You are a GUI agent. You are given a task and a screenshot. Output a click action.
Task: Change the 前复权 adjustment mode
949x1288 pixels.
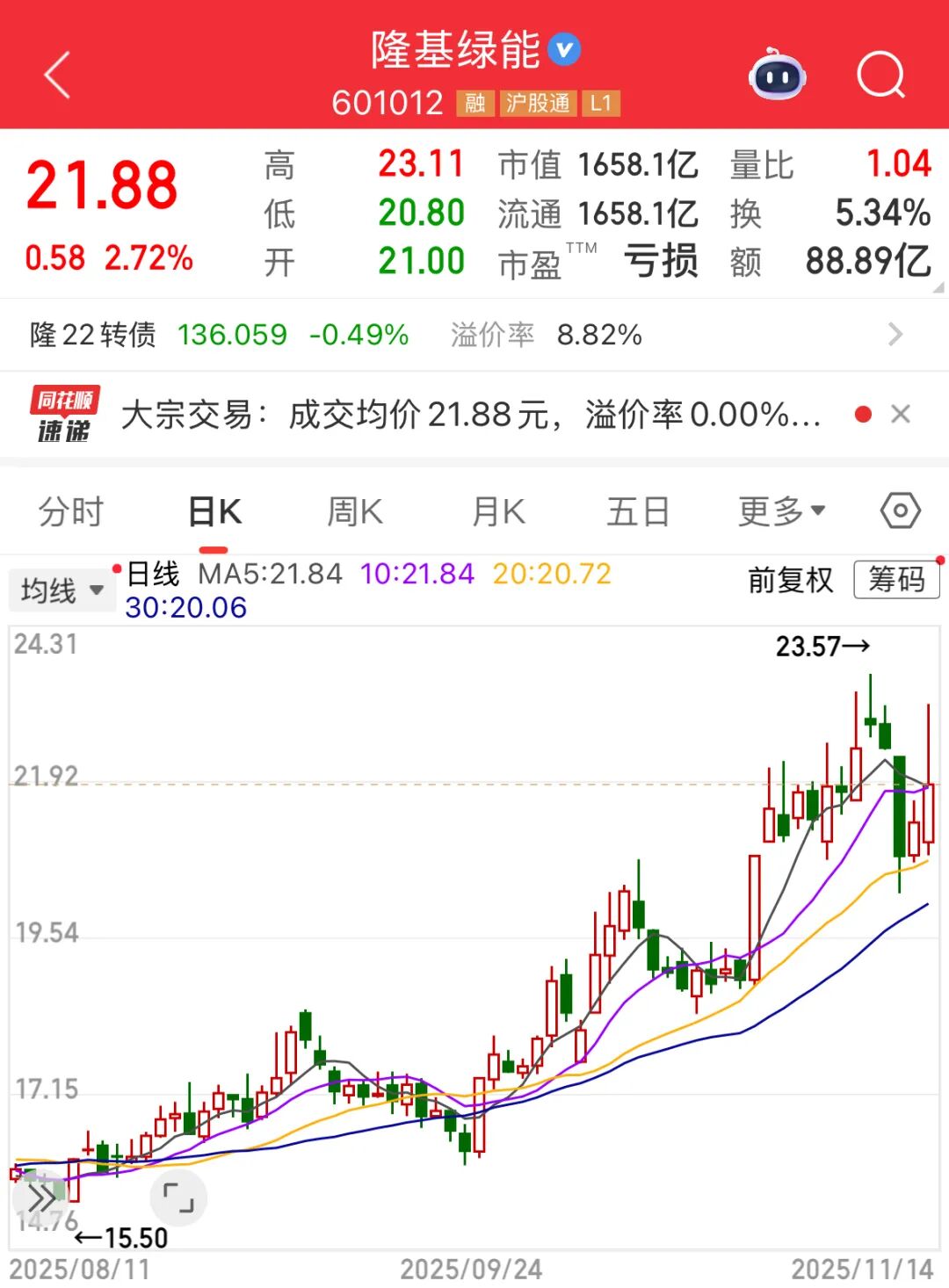tap(790, 580)
